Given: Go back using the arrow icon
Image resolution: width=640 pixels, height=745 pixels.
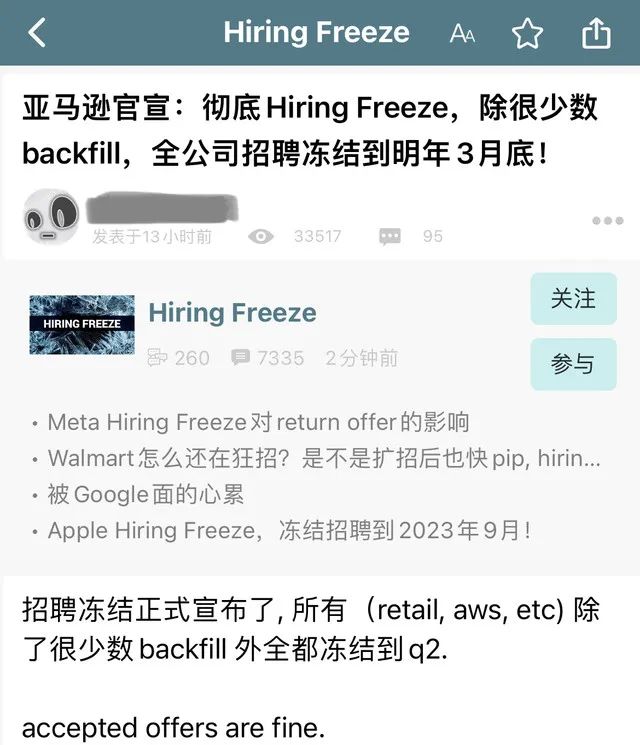Looking at the screenshot, I should [x=37, y=33].
